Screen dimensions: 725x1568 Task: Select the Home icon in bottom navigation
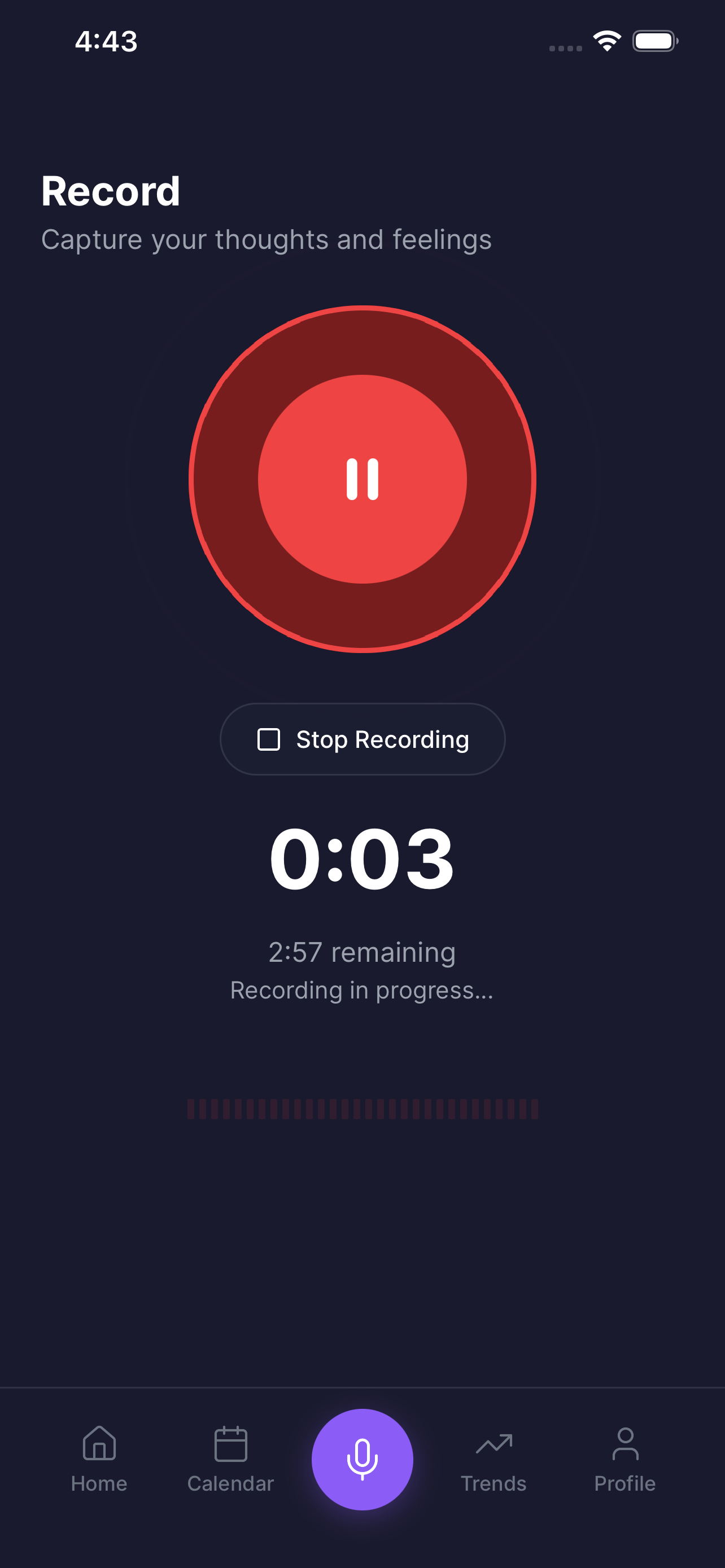coord(99,1443)
